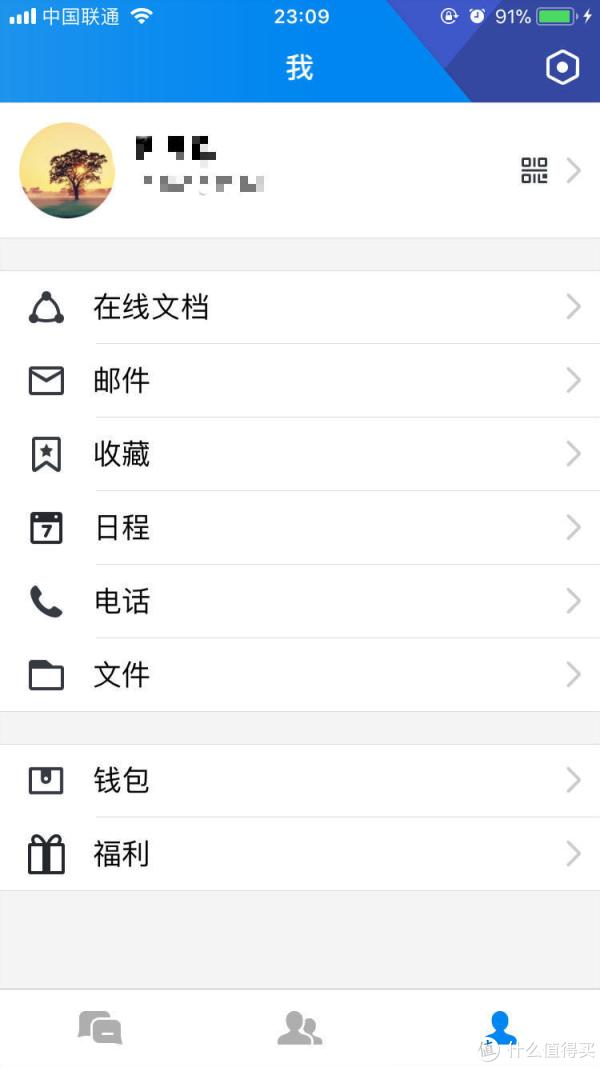Switch to the messages tab
The width and height of the screenshot is (600, 1067).
(x=100, y=1028)
